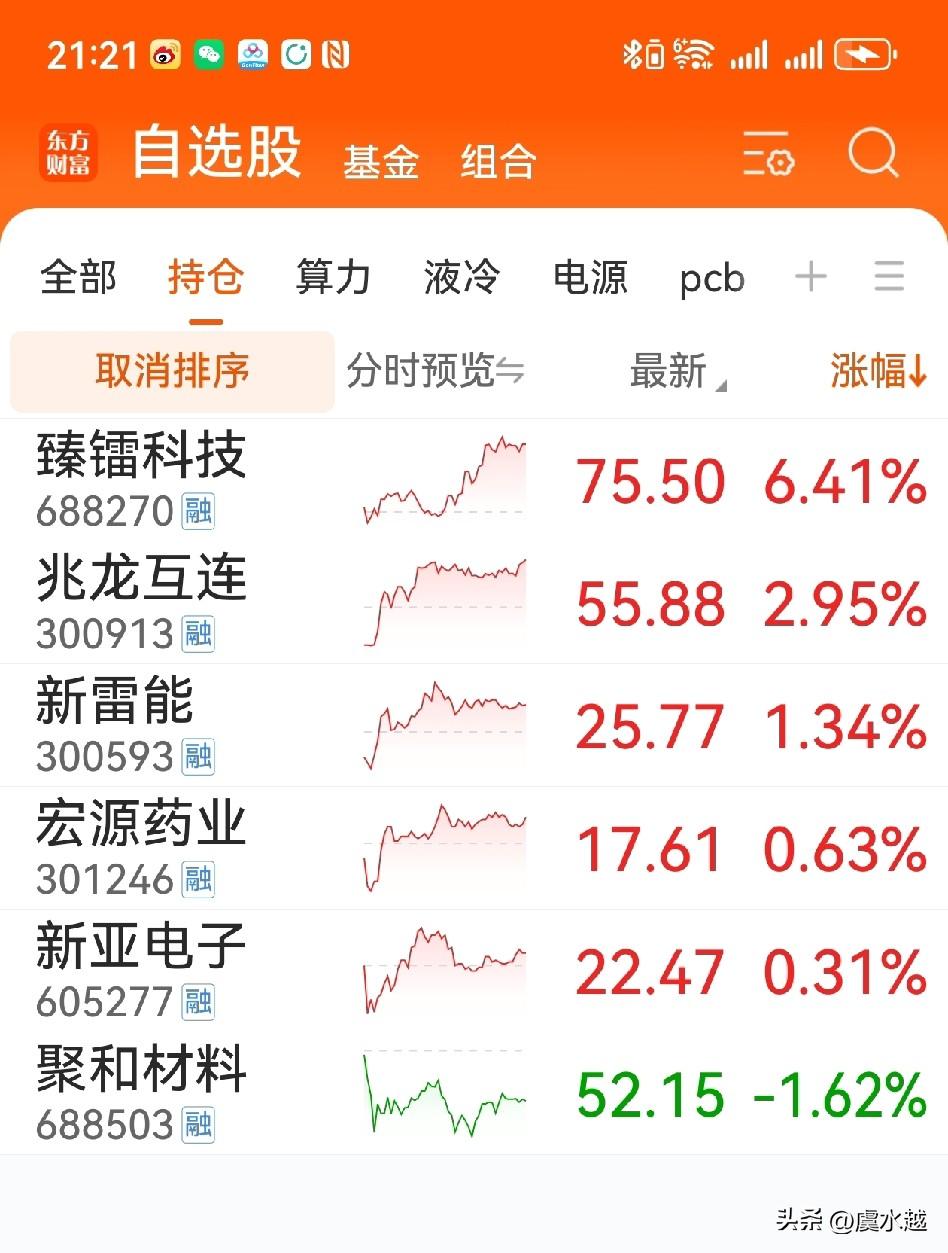Open stock 聚和材料 details

pyautogui.click(x=474, y=1093)
